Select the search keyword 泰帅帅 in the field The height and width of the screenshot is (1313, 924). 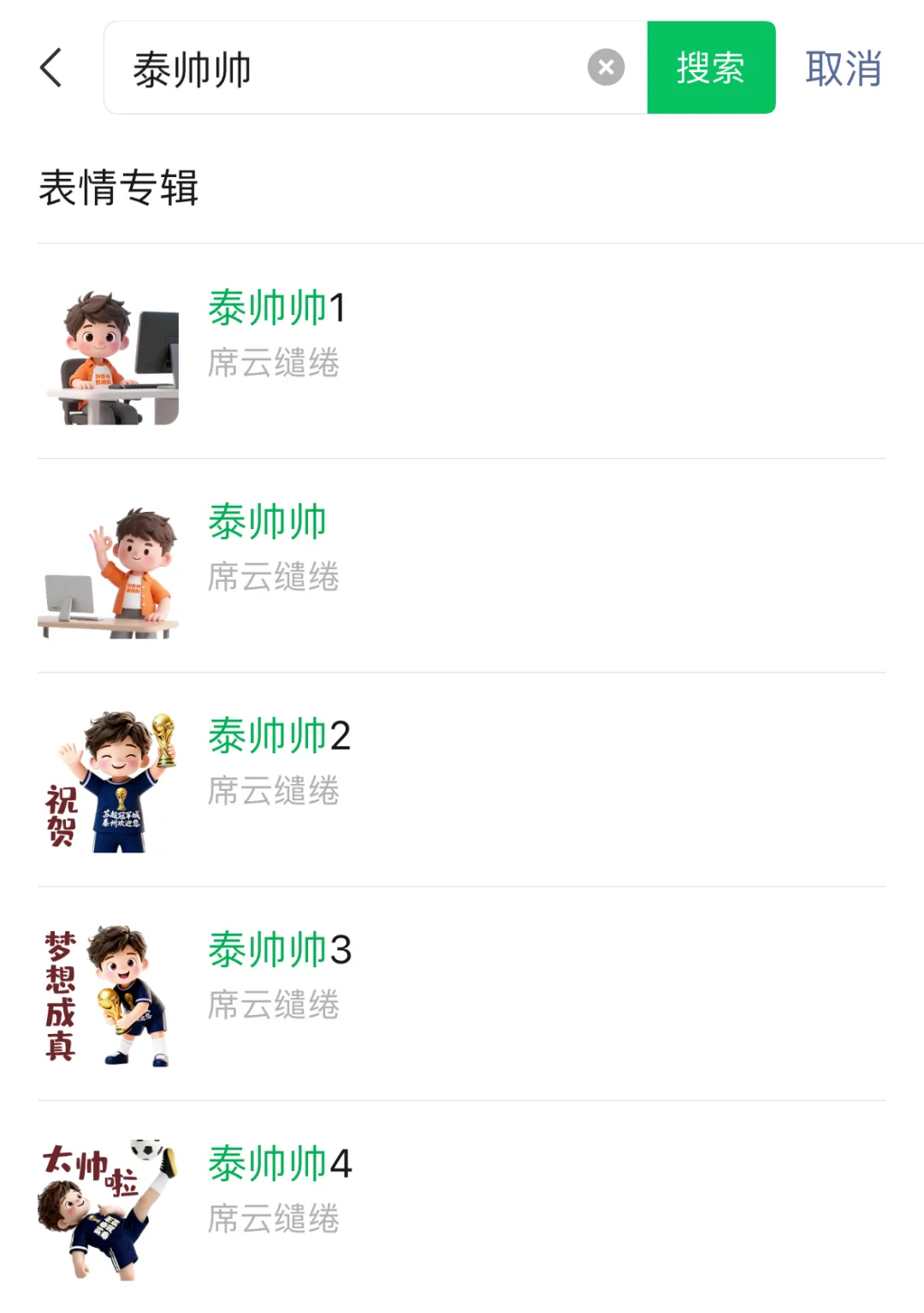point(190,70)
